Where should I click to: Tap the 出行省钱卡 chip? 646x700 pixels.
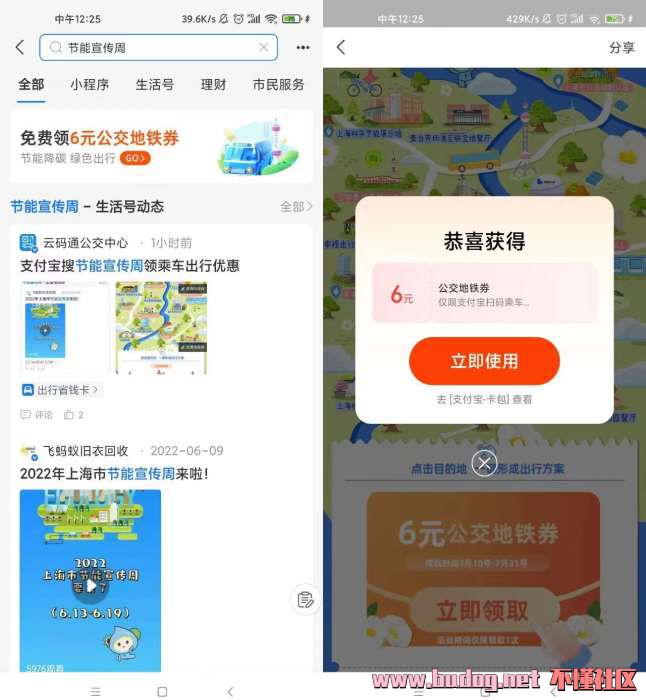62,390
